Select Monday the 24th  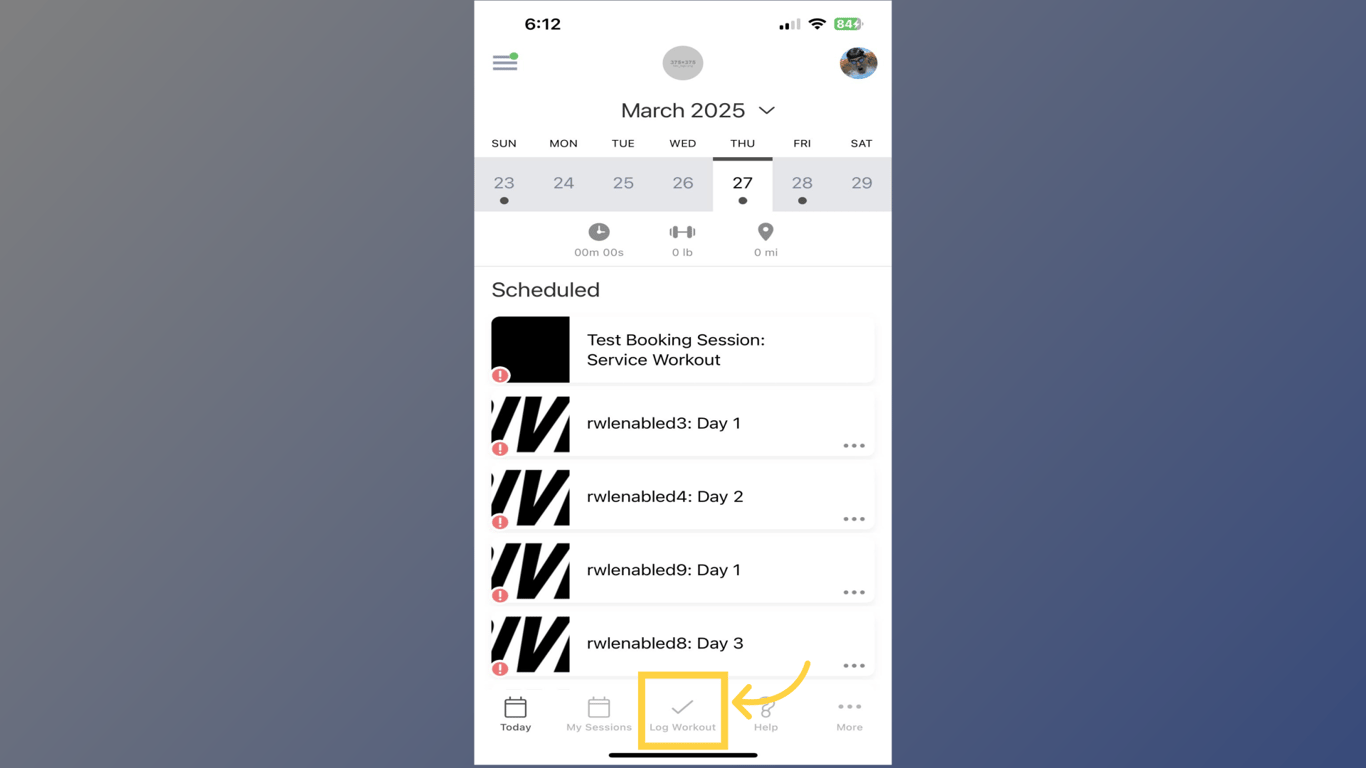[x=564, y=184]
